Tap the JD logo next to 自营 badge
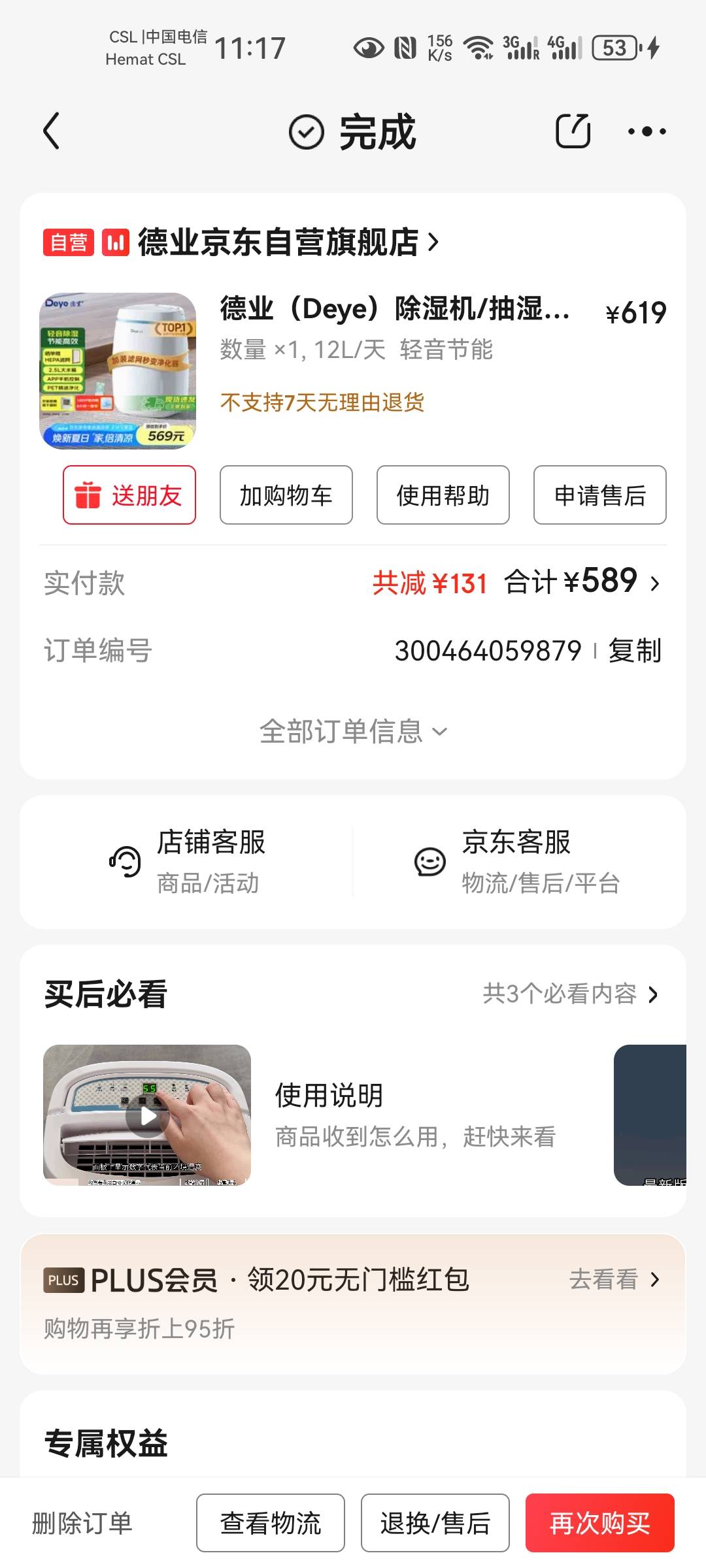 pos(115,242)
